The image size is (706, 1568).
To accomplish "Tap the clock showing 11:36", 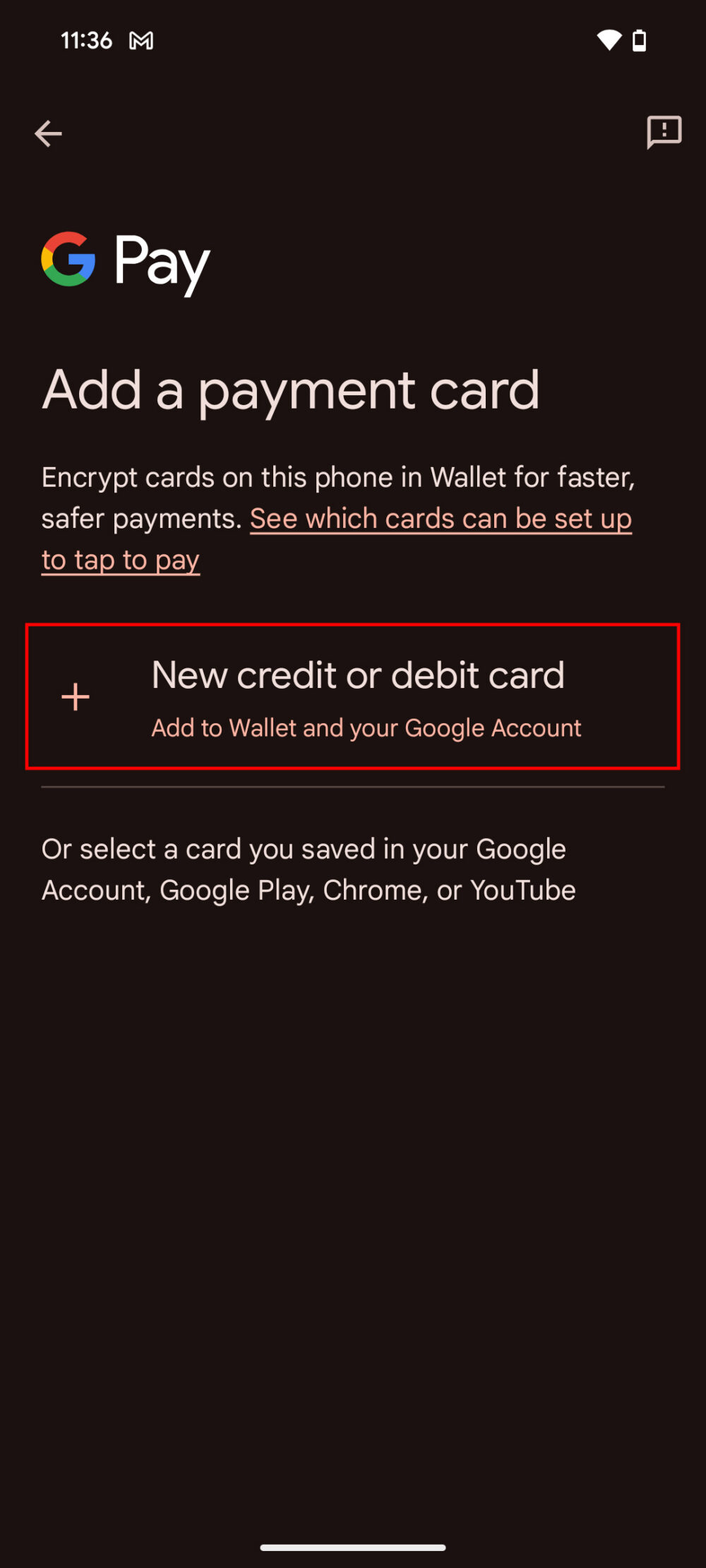I will [85, 40].
